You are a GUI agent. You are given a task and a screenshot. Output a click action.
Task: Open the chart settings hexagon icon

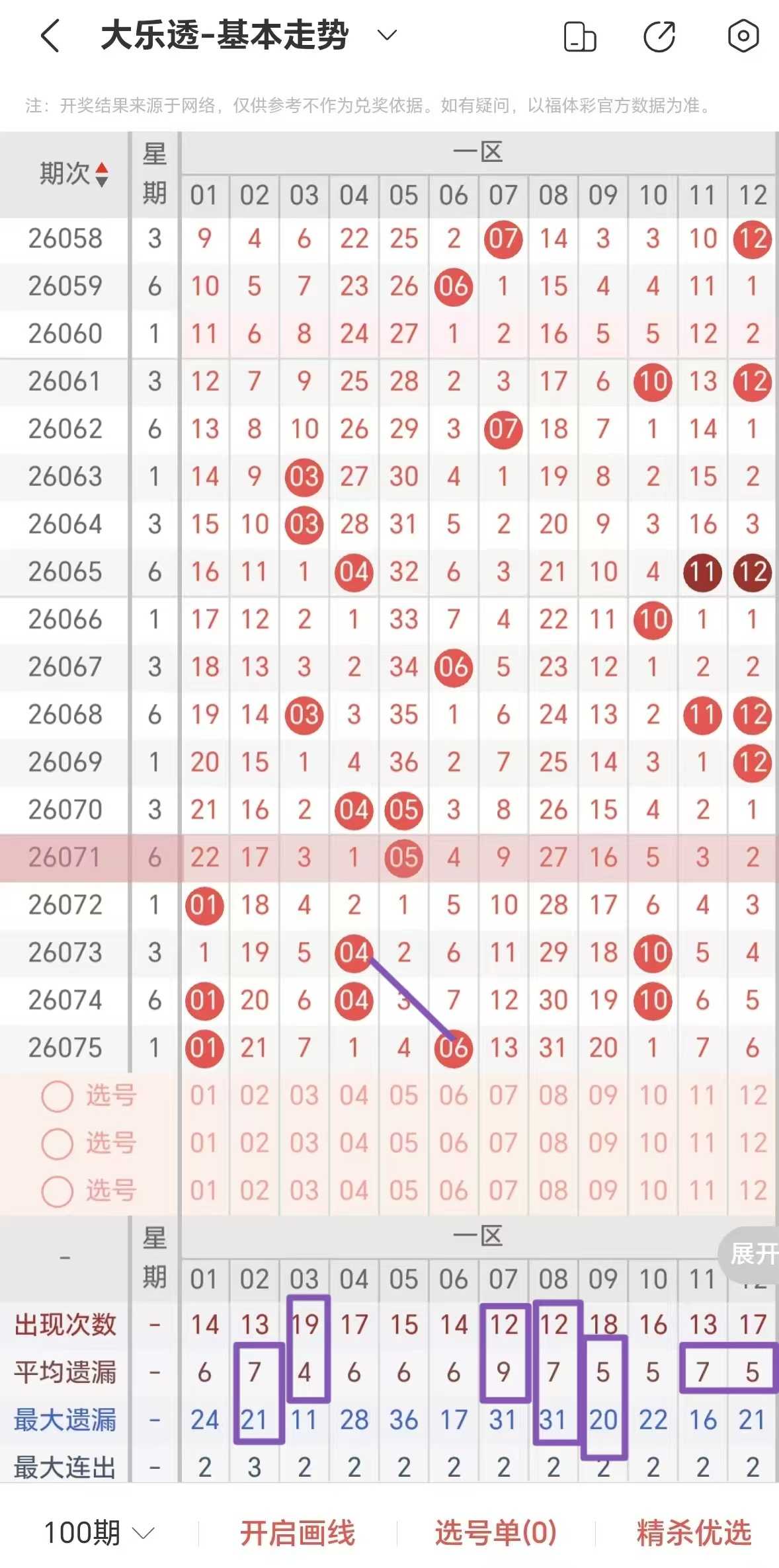pyautogui.click(x=743, y=36)
